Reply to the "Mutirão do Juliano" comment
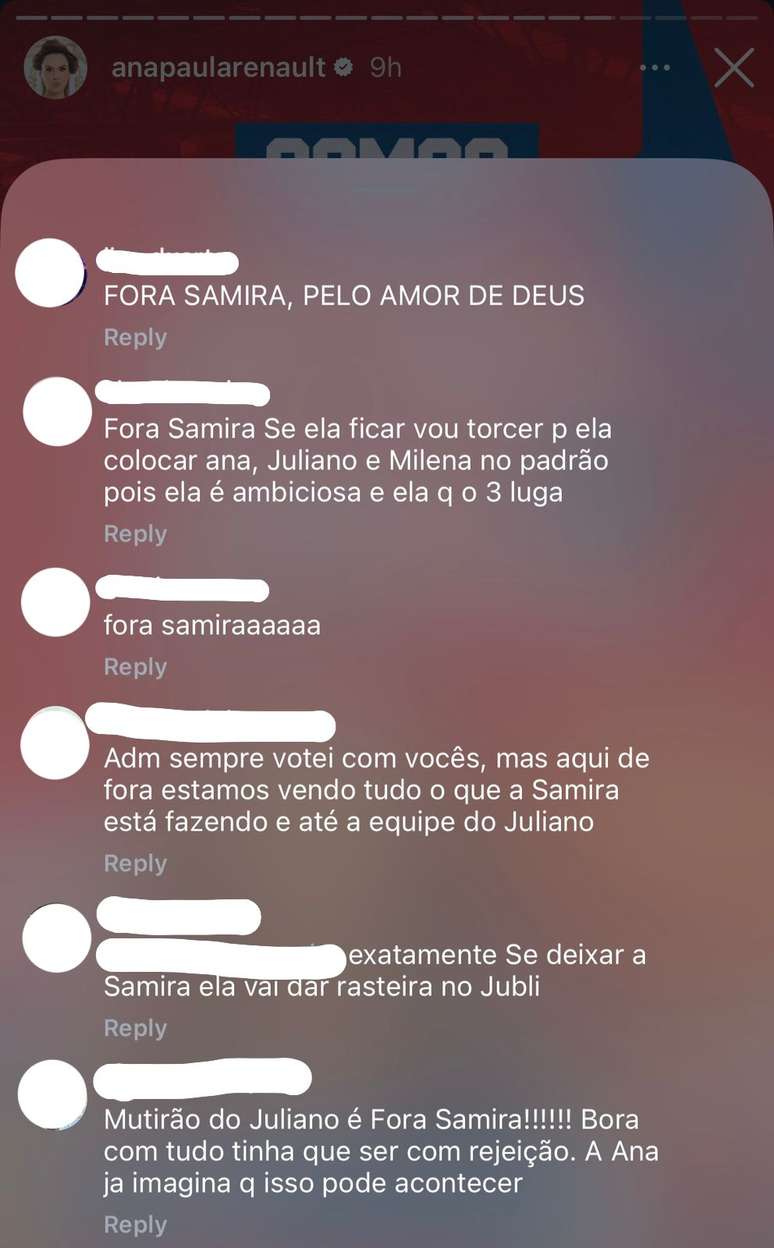 pyautogui.click(x=135, y=1224)
